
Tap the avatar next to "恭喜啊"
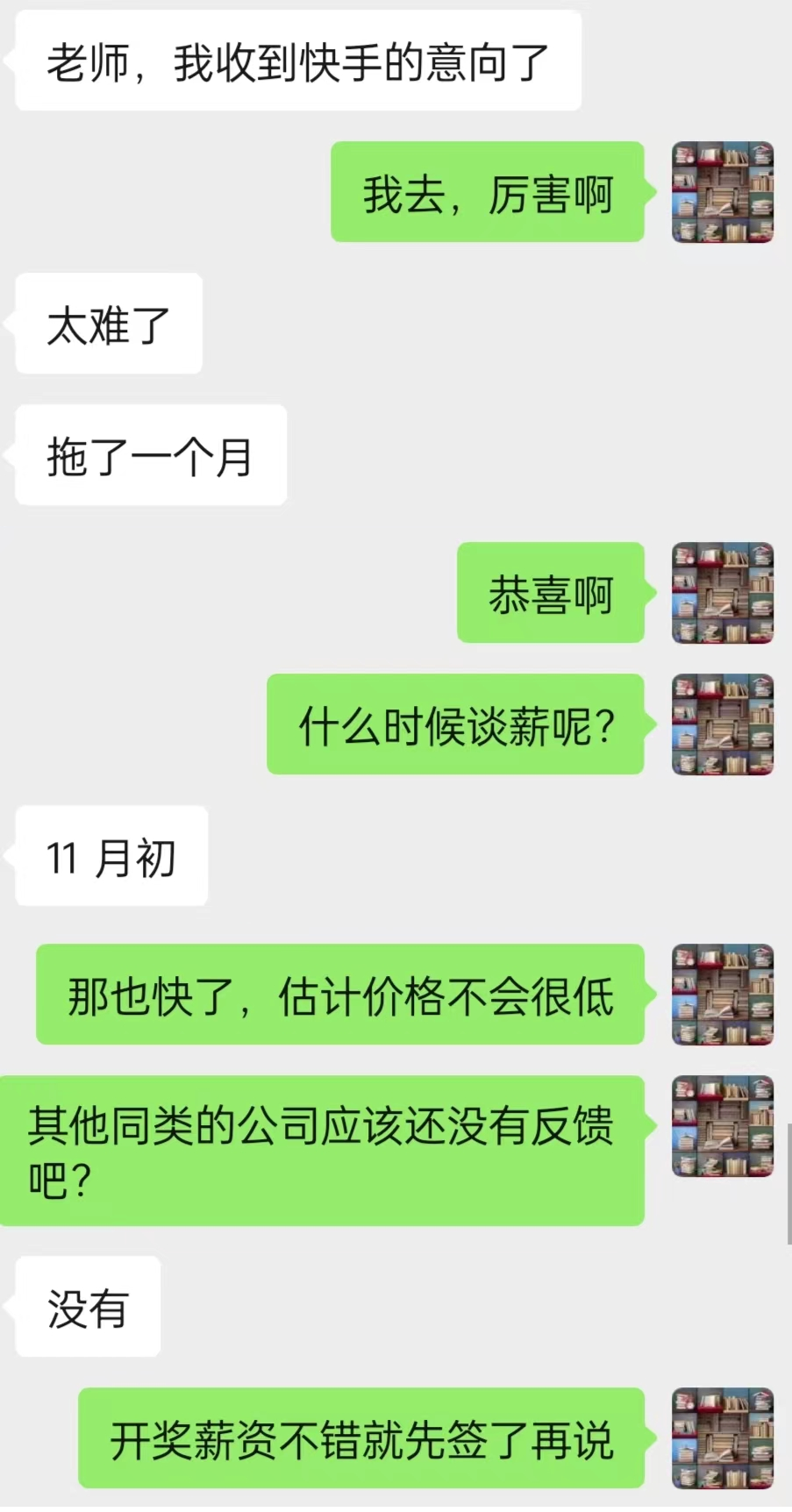click(x=722, y=593)
